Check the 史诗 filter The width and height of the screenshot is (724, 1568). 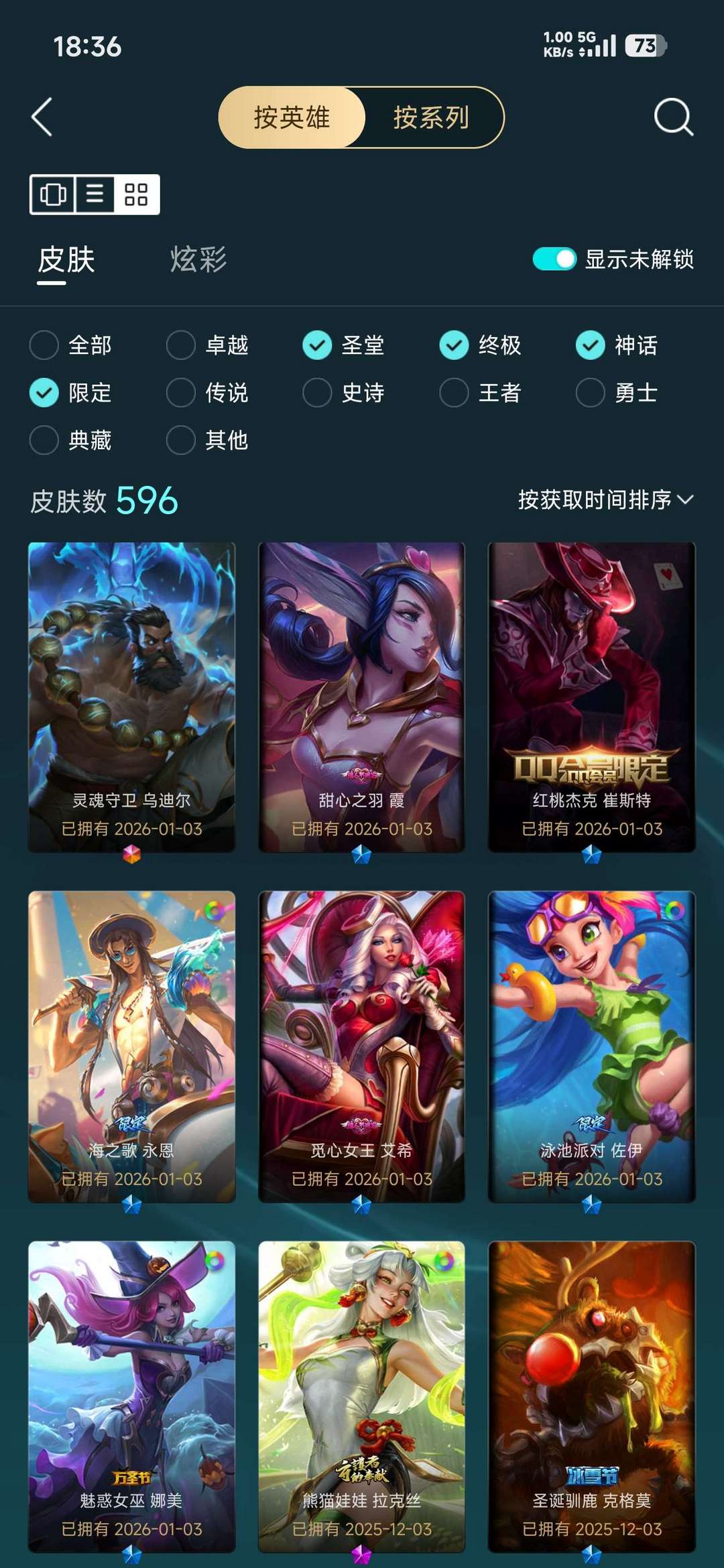[x=317, y=393]
